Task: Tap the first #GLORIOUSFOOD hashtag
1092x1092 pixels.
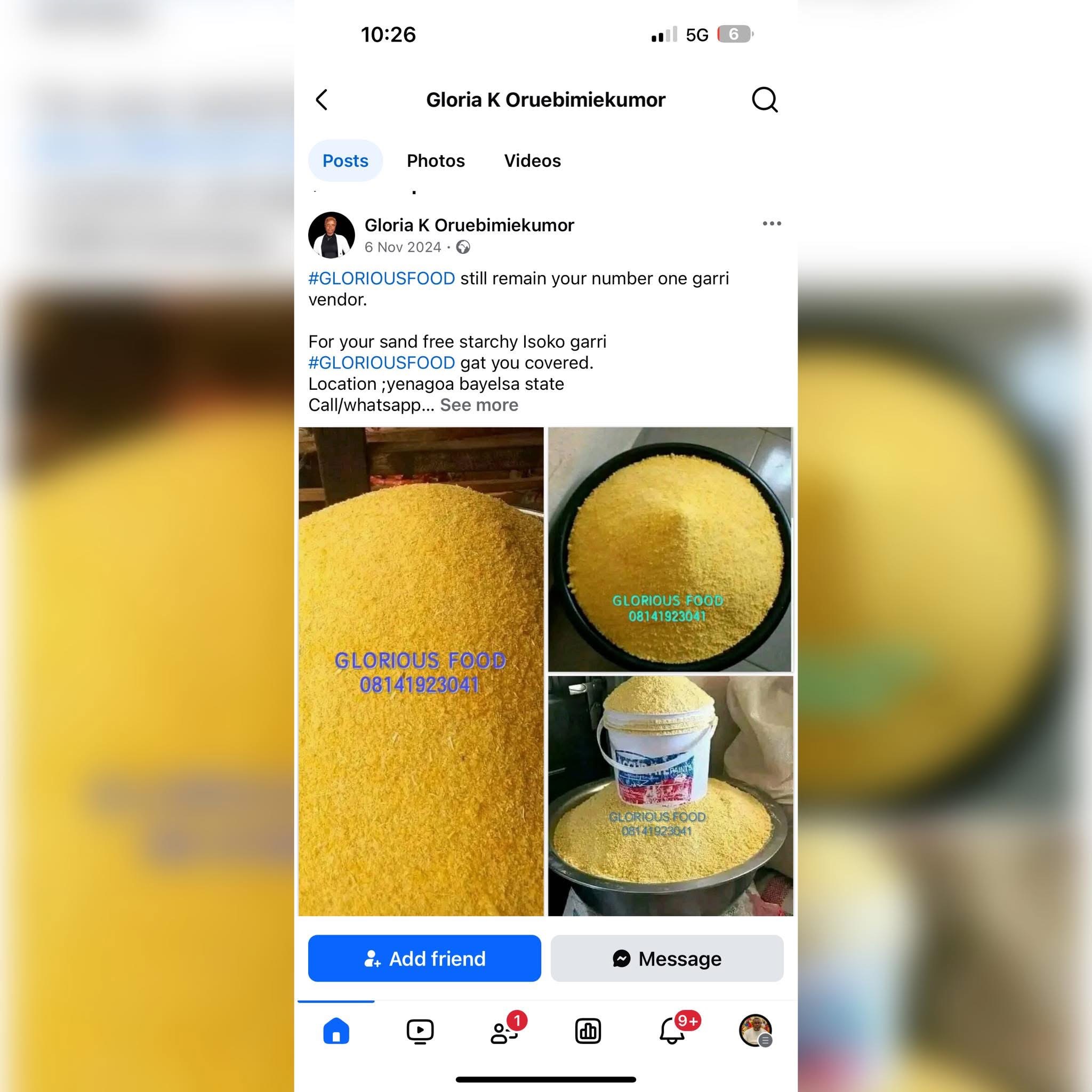Action: tap(382, 279)
